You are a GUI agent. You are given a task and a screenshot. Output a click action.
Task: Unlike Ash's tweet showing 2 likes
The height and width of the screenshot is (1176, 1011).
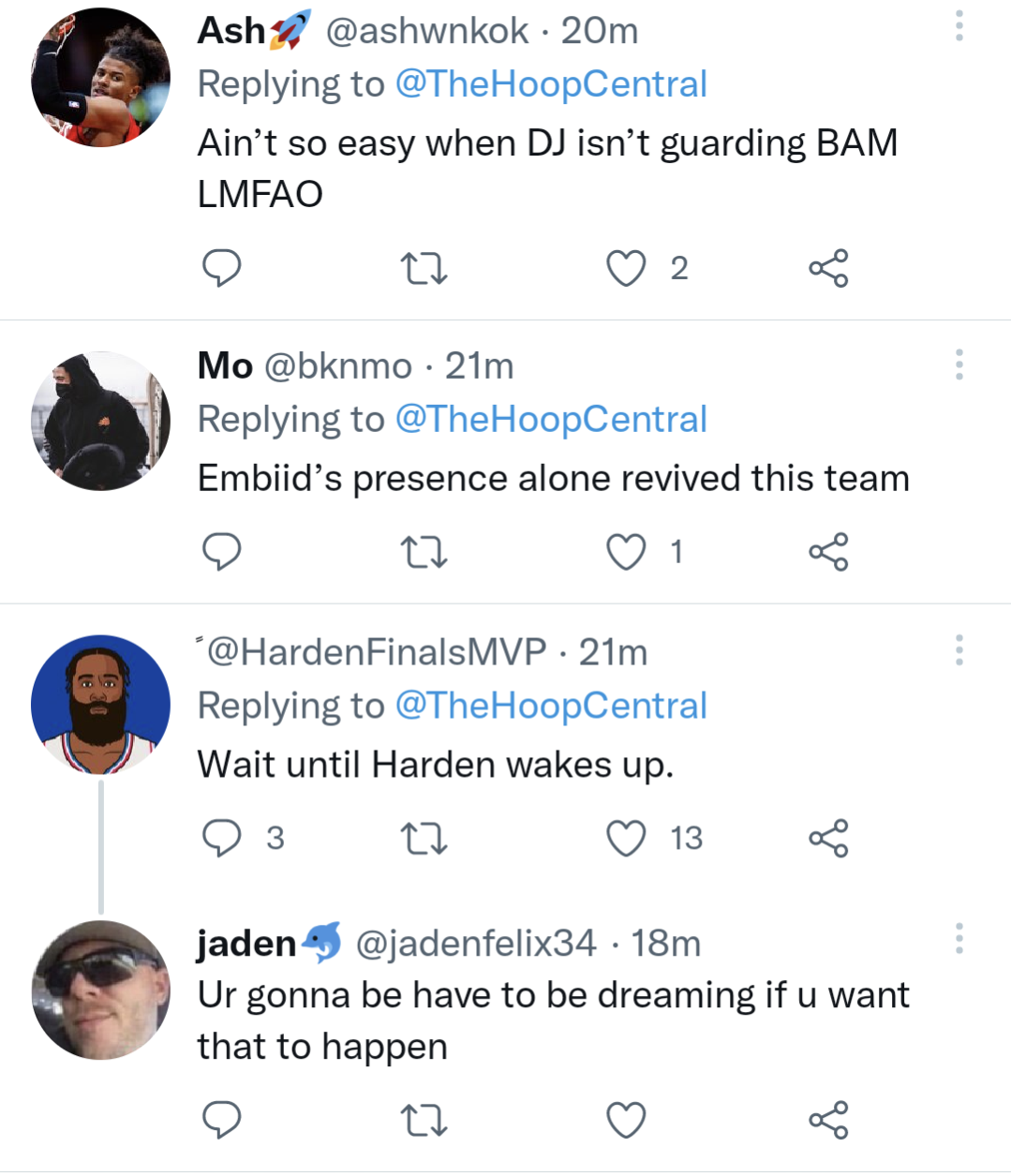[627, 269]
